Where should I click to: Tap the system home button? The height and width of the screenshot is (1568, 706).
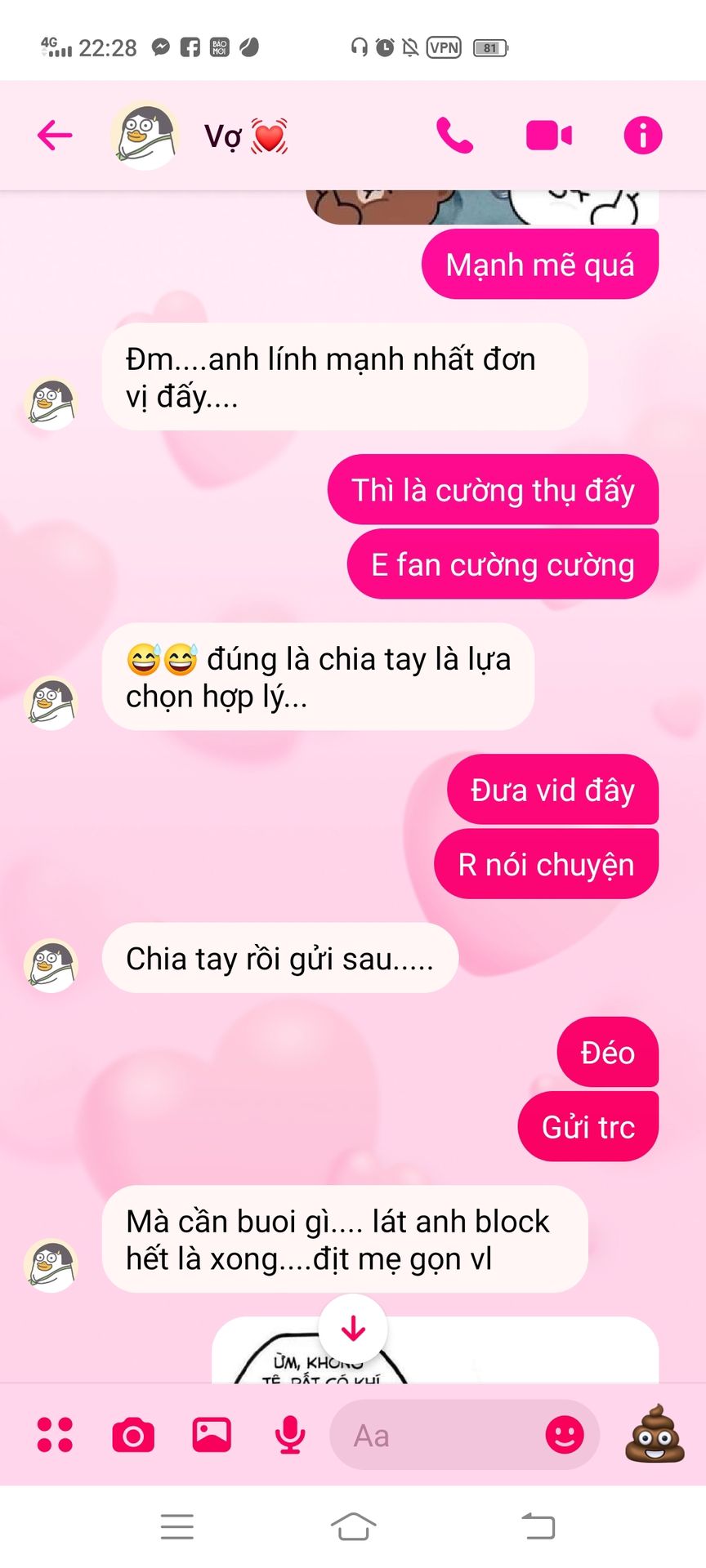(x=353, y=1526)
